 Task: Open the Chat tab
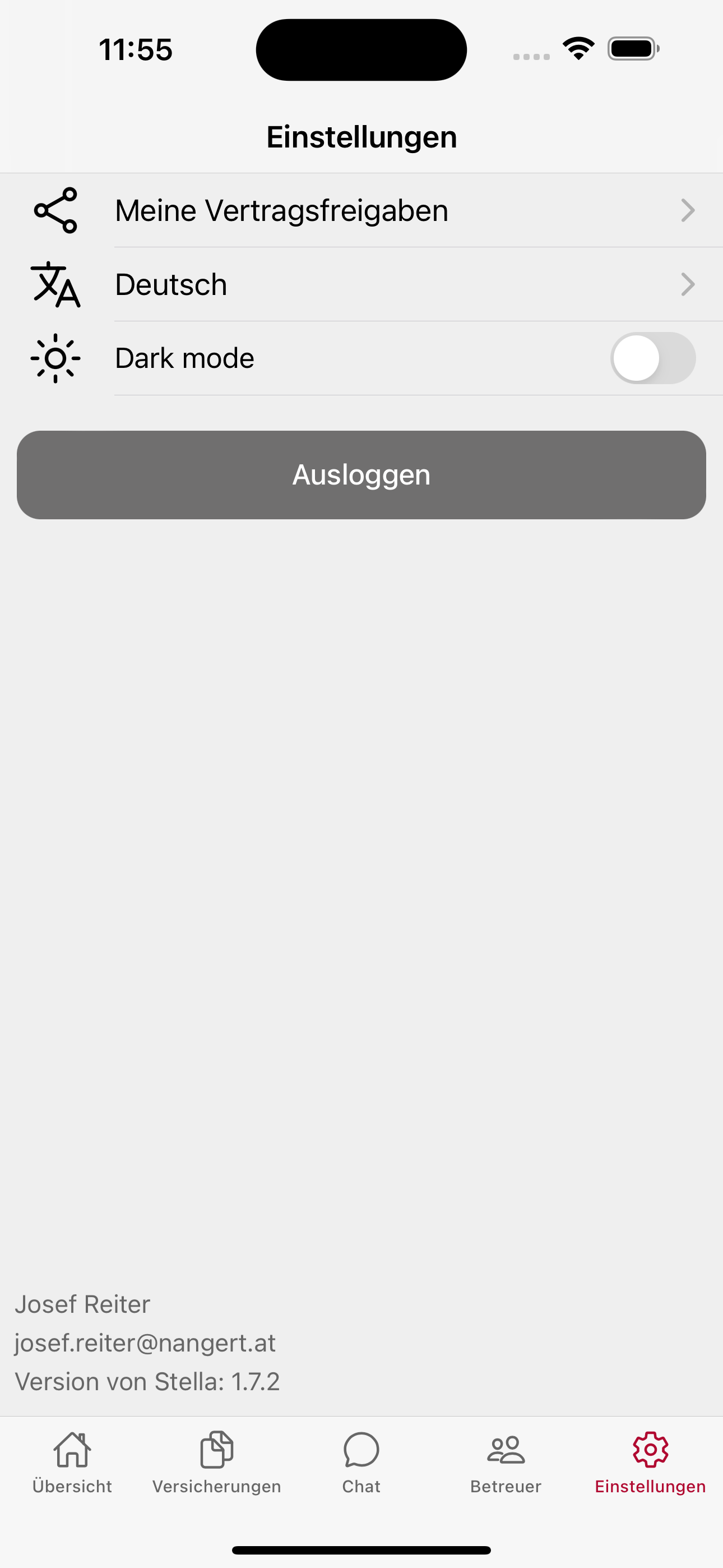[x=361, y=1462]
